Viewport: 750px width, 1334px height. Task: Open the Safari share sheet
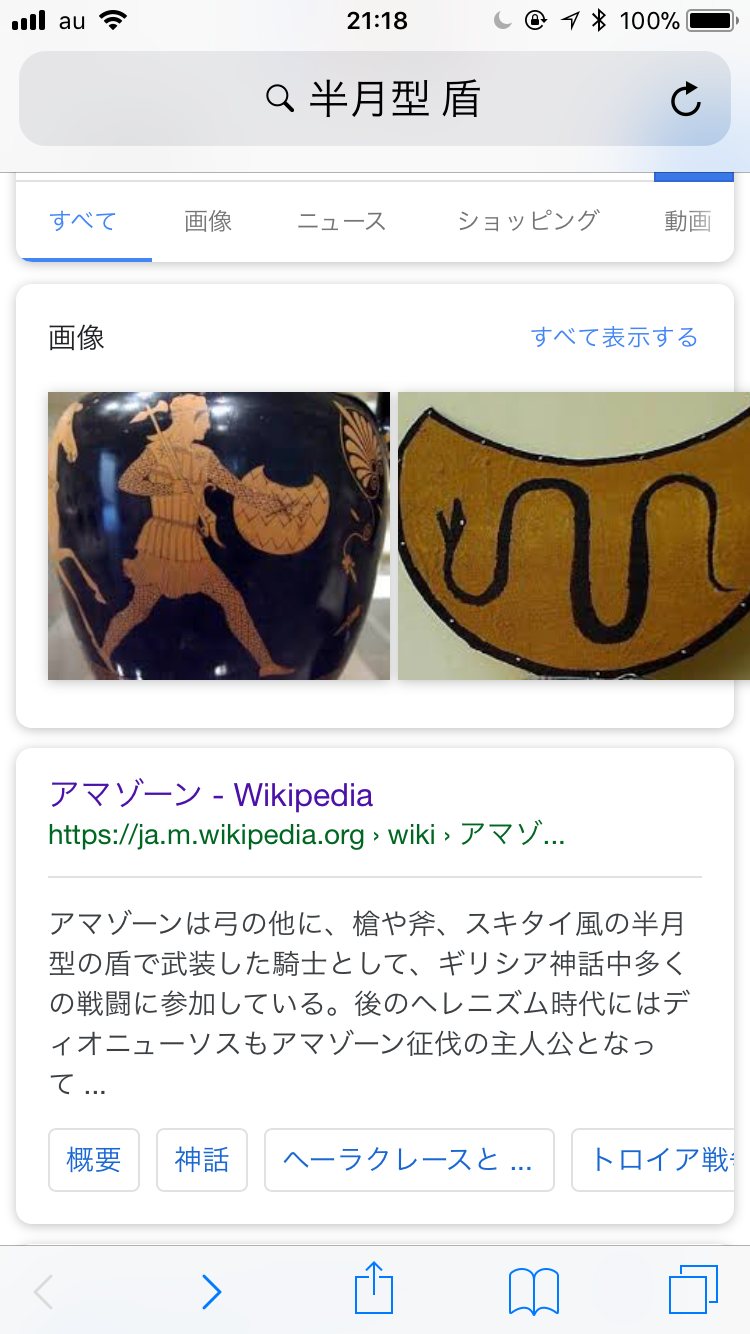point(375,1290)
